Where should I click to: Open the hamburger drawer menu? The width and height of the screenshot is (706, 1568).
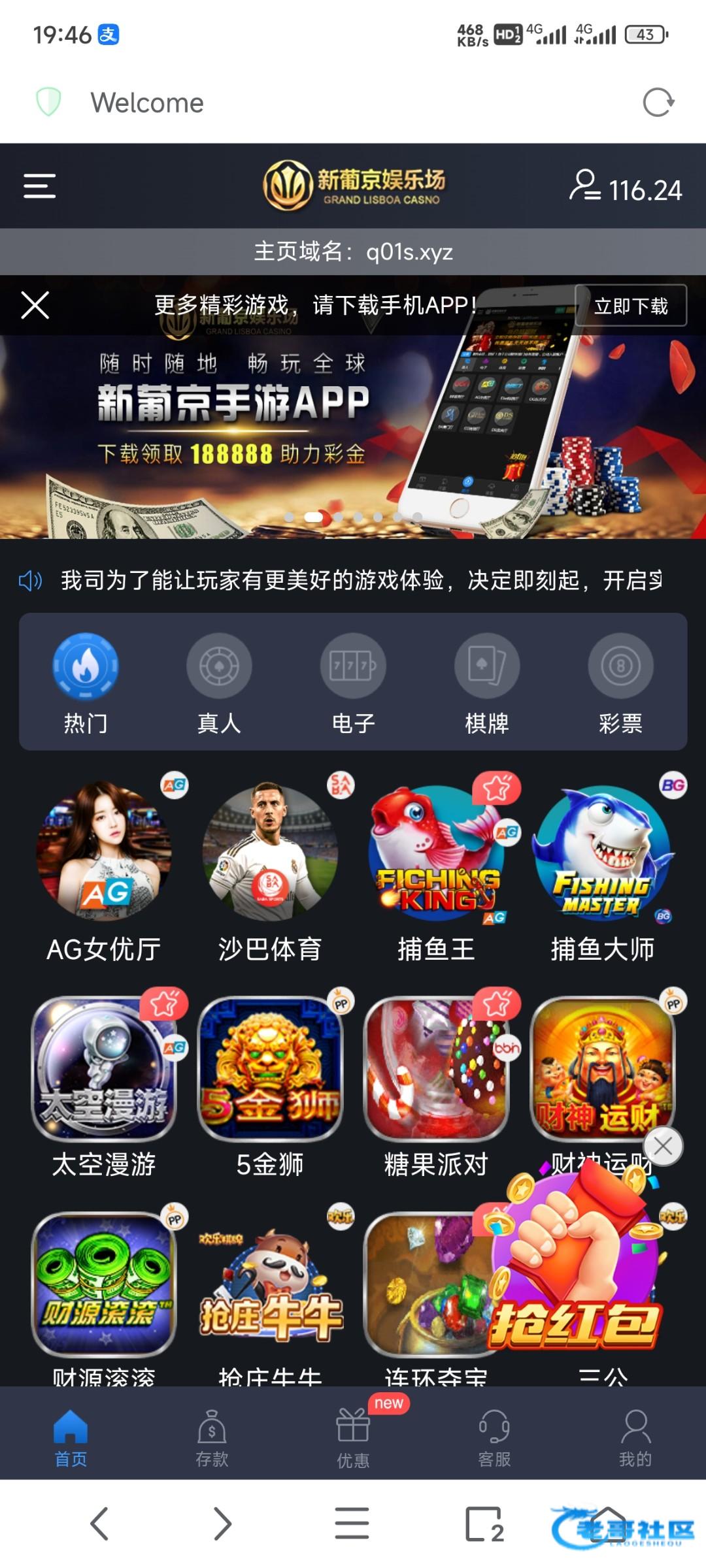click(x=39, y=186)
